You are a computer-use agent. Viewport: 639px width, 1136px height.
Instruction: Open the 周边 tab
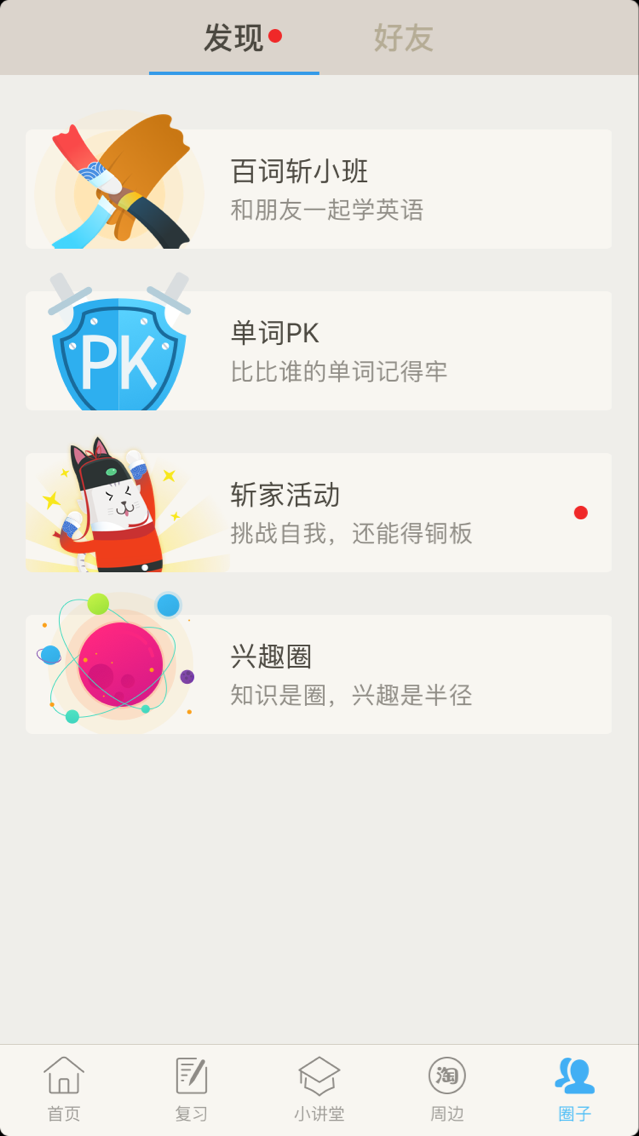pyautogui.click(x=447, y=1088)
